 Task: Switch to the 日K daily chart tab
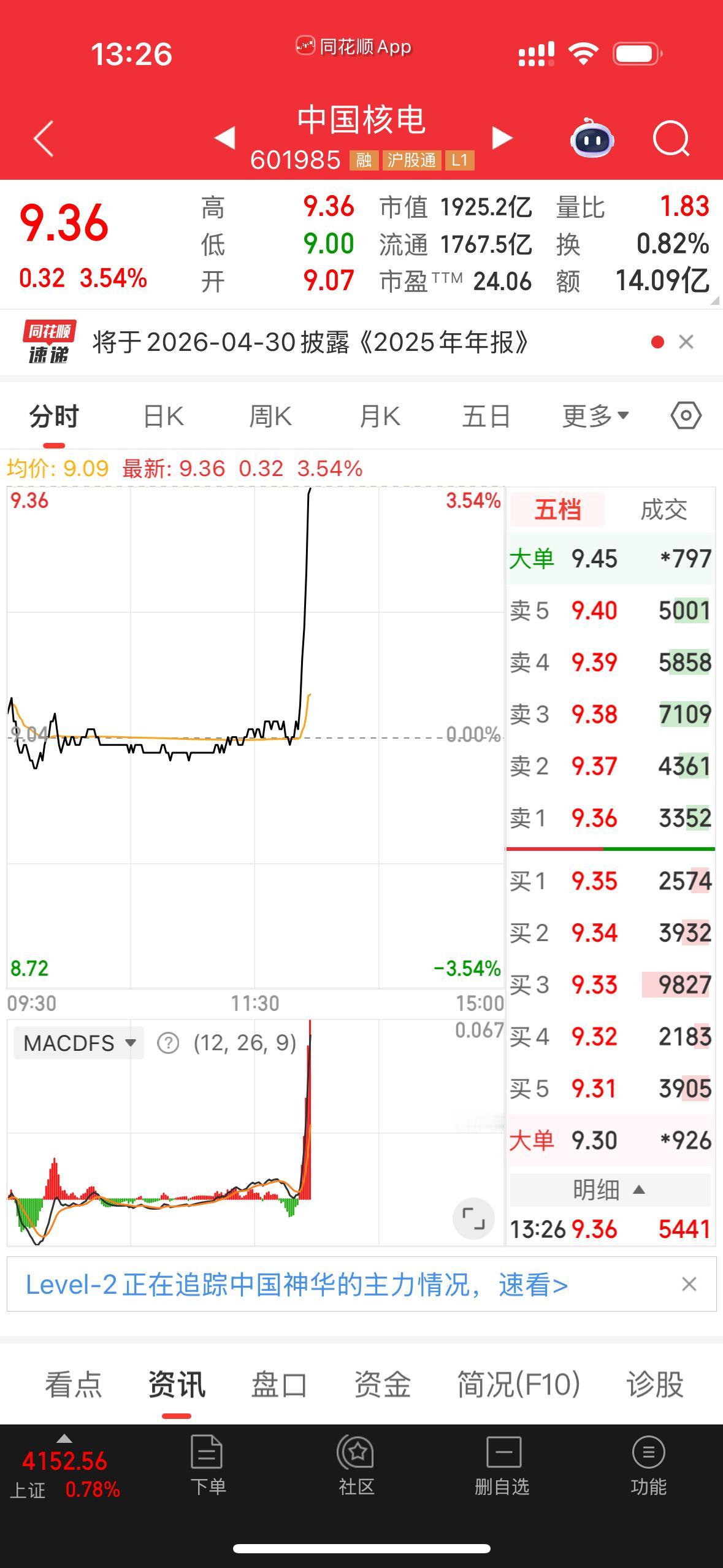(x=163, y=415)
